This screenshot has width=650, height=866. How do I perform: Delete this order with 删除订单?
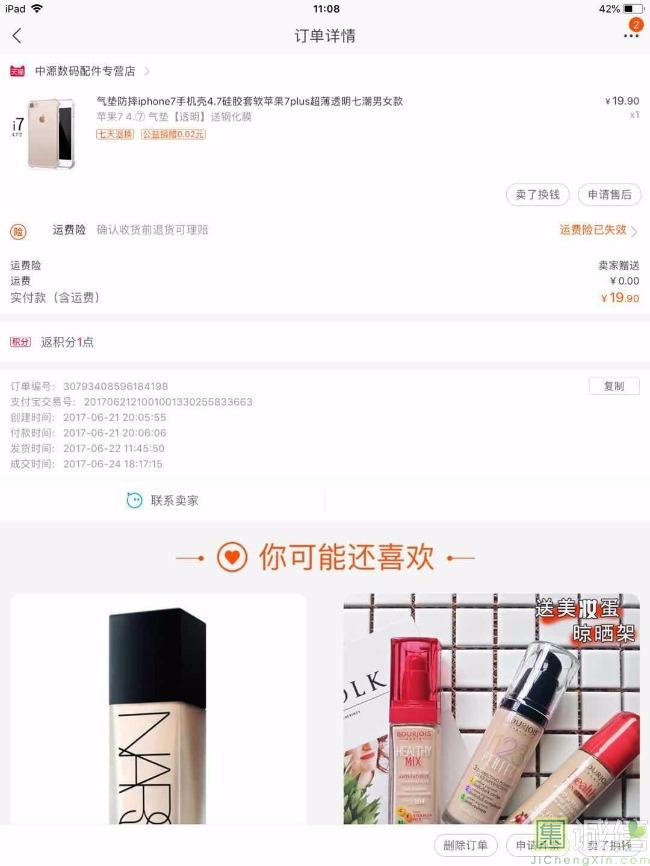[x=466, y=846]
